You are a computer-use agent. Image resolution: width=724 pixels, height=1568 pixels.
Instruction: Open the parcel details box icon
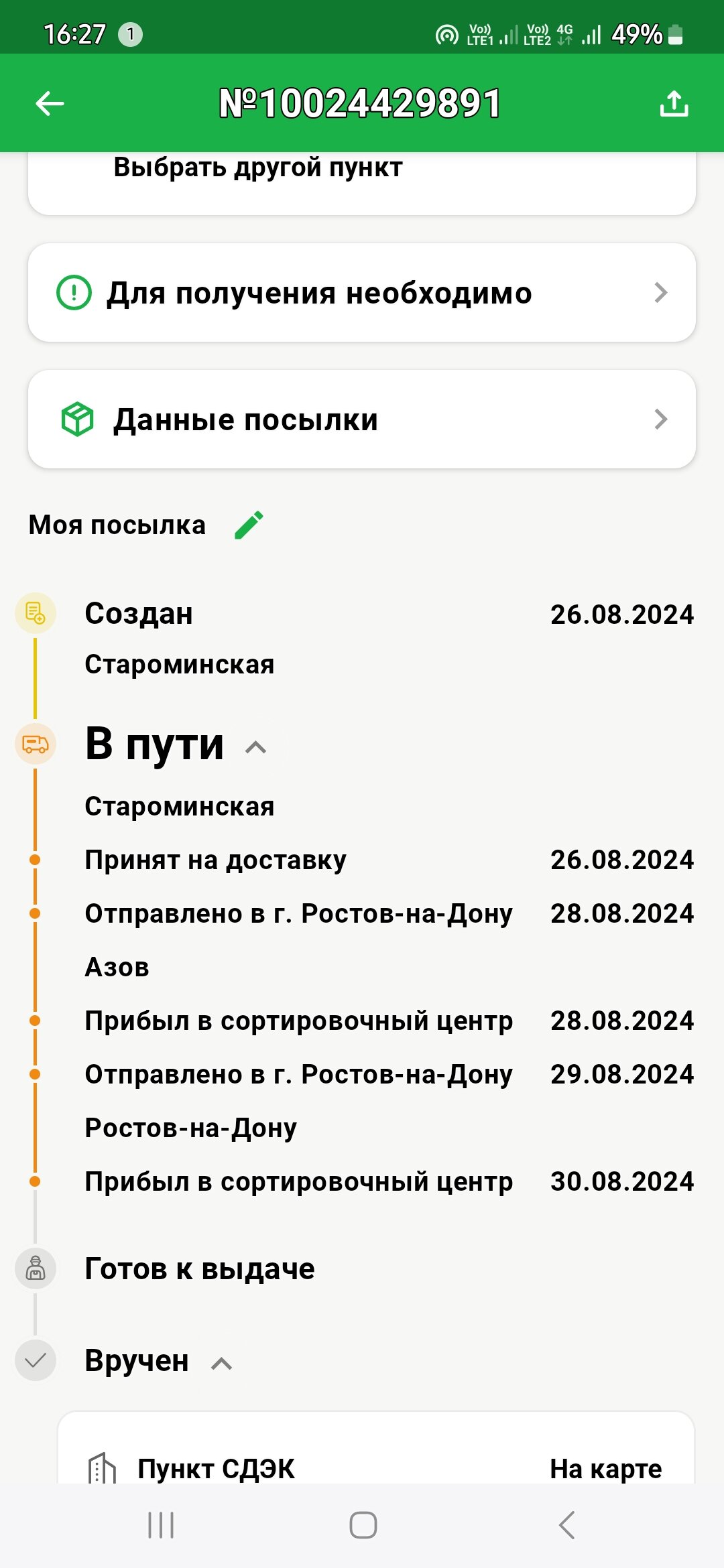tap(75, 419)
